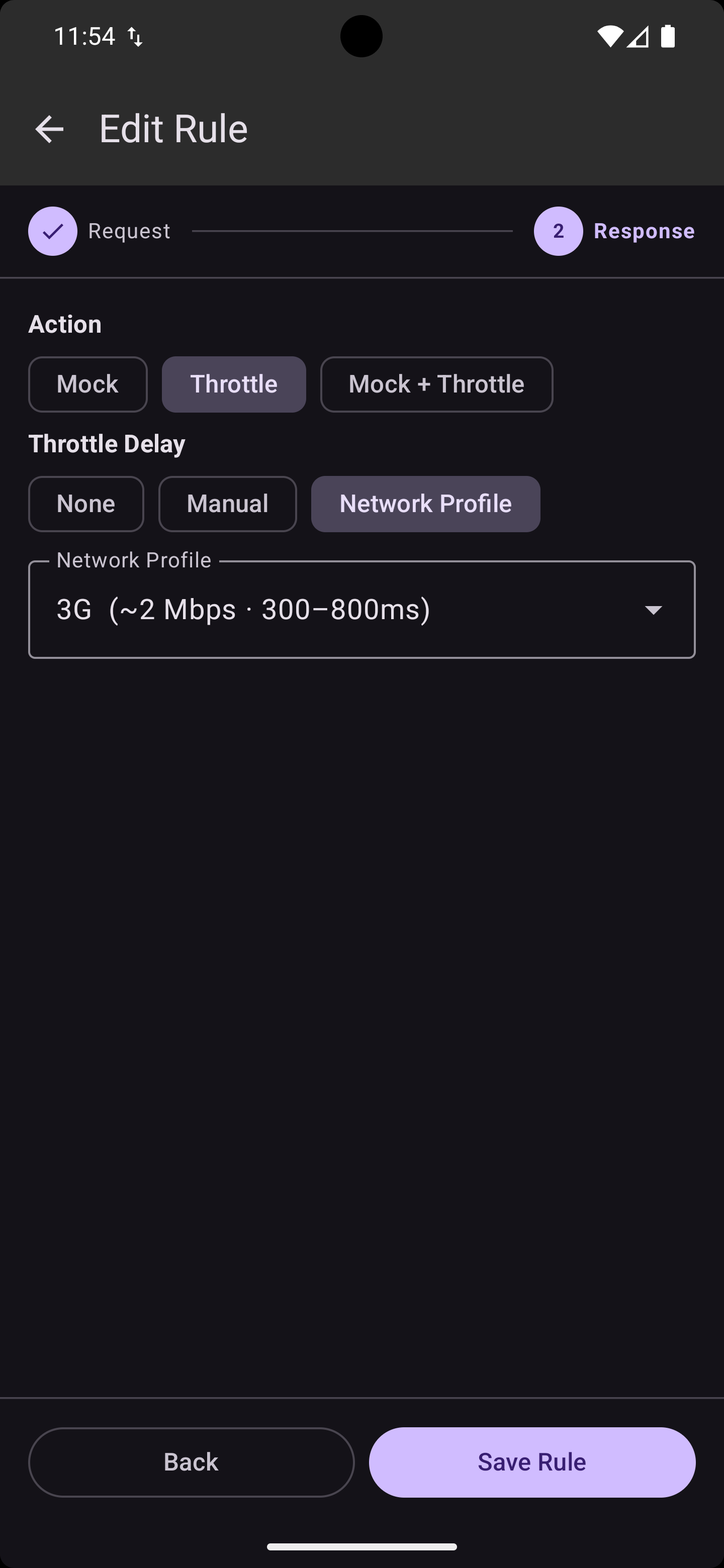This screenshot has width=724, height=1568.
Task: Click the dropdown arrow beside 3G profile
Action: coord(653,609)
